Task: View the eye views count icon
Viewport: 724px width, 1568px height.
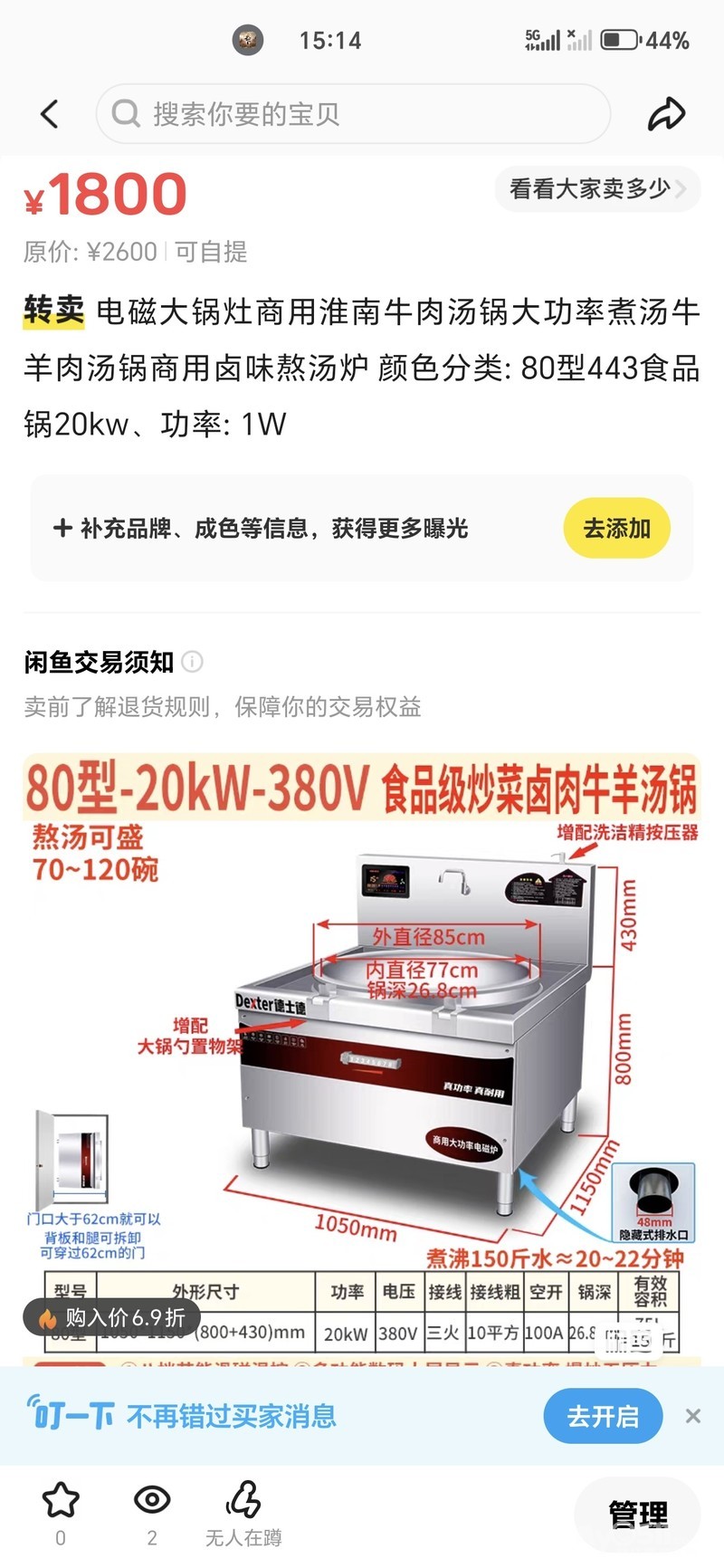Action: (x=152, y=1501)
